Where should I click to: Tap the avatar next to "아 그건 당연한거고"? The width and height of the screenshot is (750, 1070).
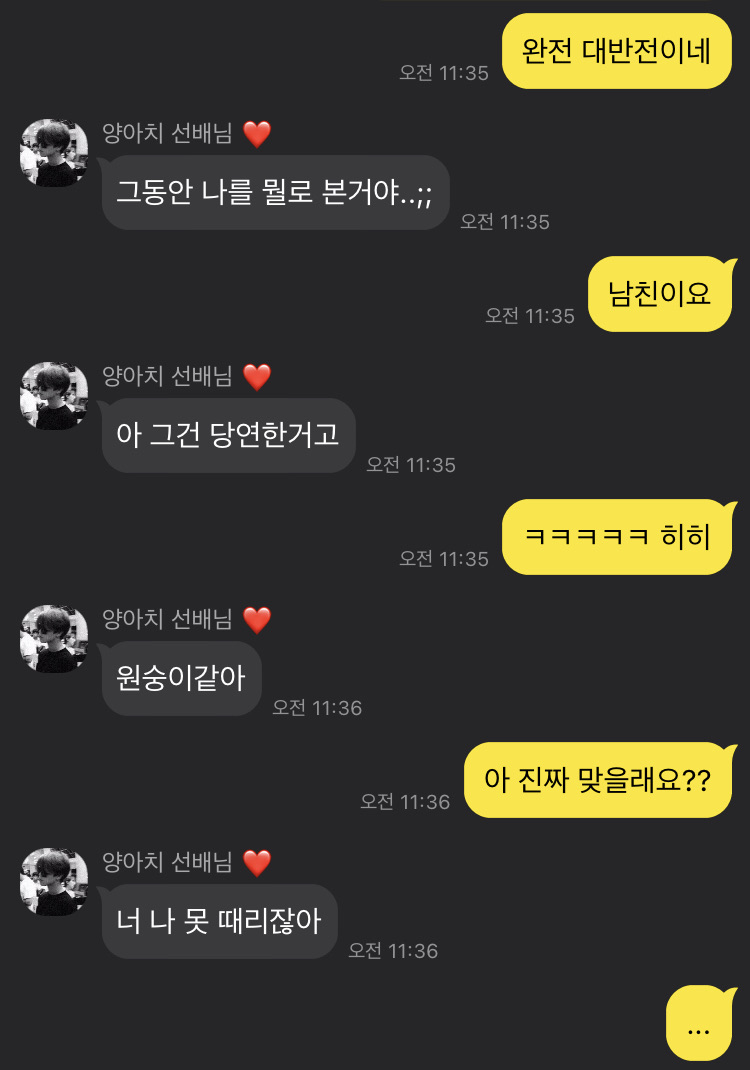54,396
